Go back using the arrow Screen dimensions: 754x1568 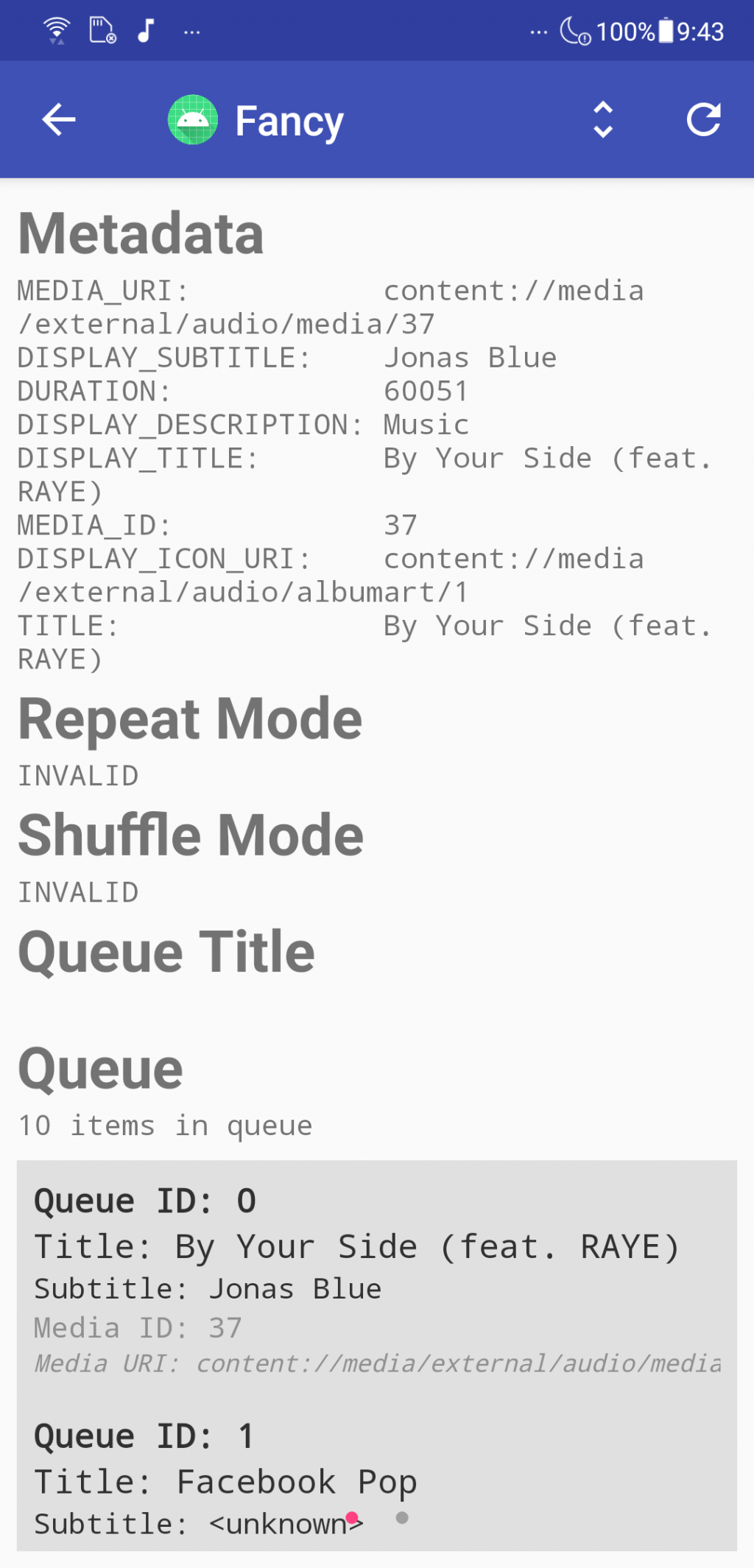pos(59,119)
